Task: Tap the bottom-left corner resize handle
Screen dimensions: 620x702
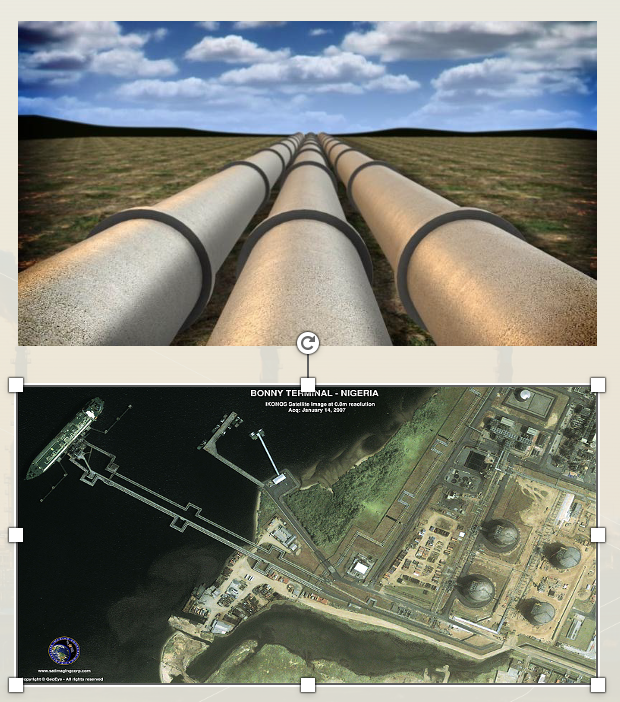Action: (16, 685)
